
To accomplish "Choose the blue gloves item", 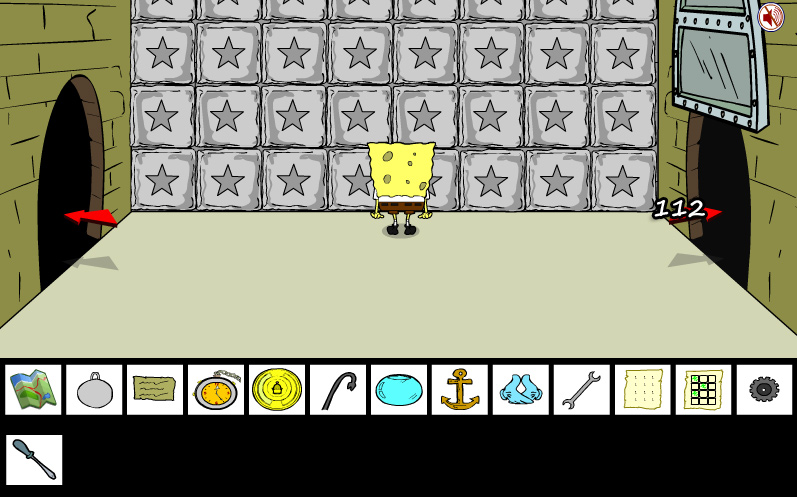I will point(521,389).
